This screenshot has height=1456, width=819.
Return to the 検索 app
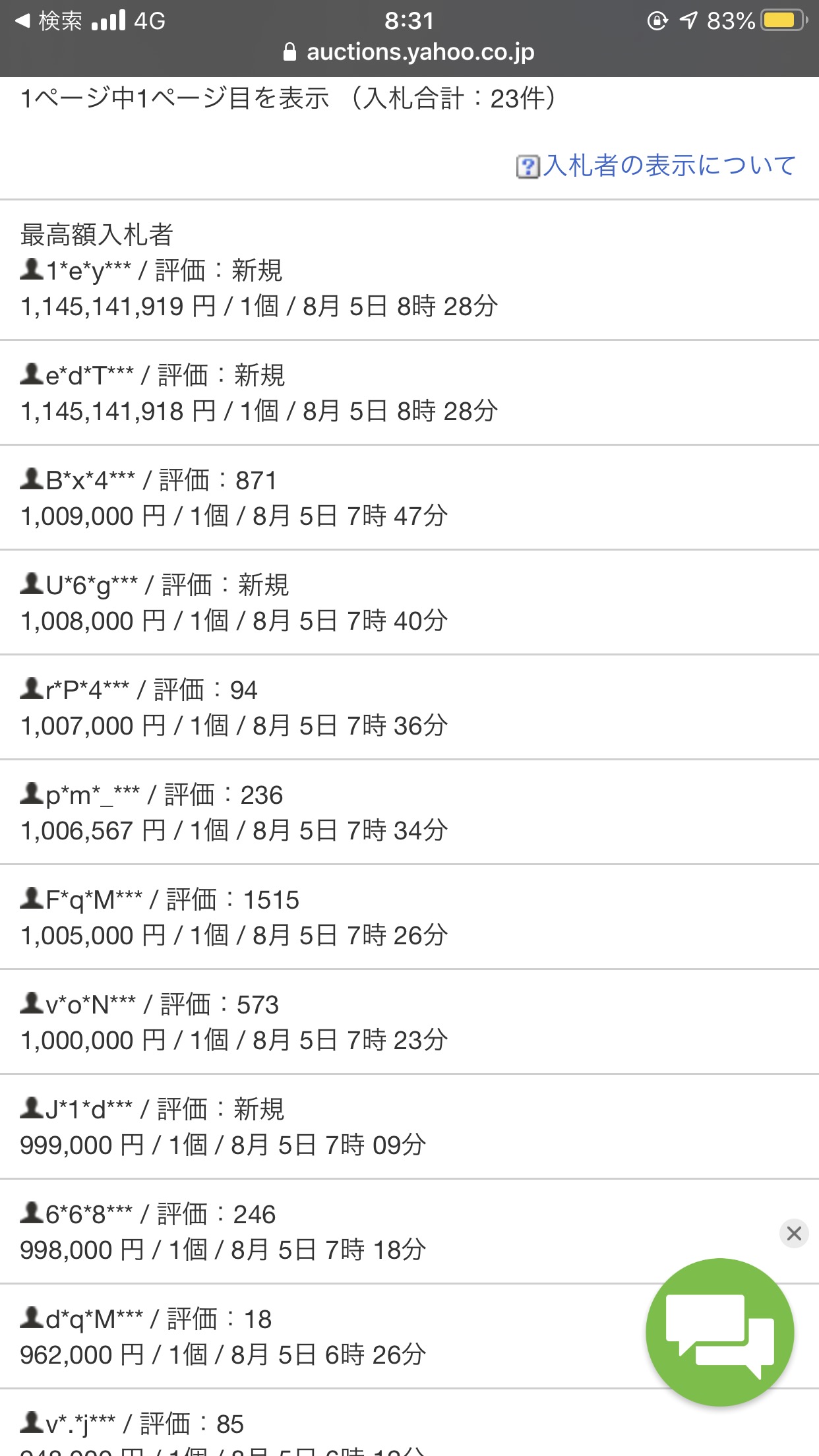point(49,21)
